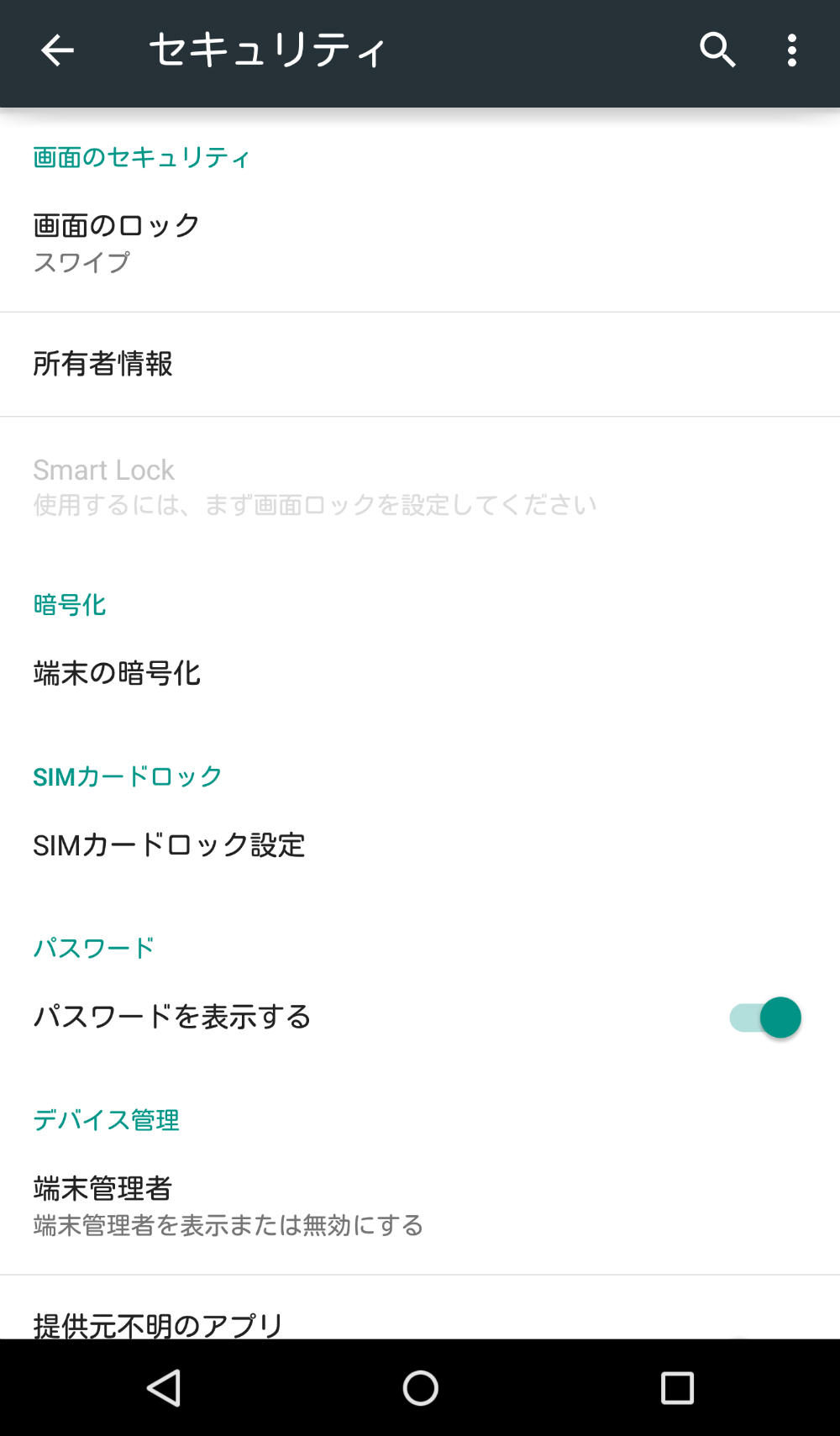The height and width of the screenshot is (1436, 840).
Task: Tap the Back navigation triangle icon
Action: tap(165, 1387)
